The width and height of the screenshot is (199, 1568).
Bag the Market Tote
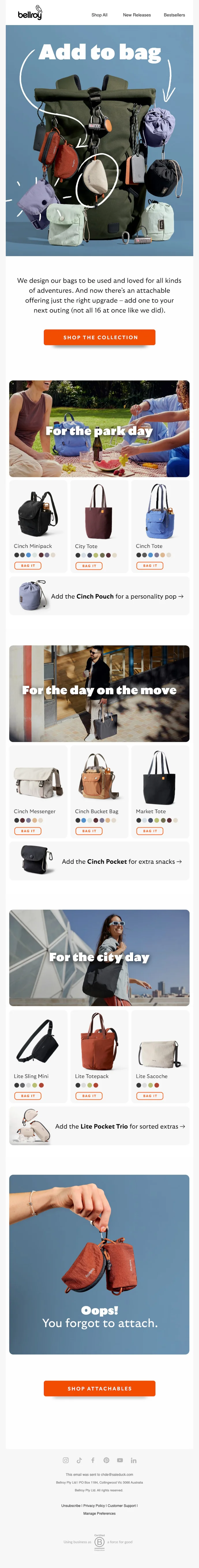pos(149,830)
